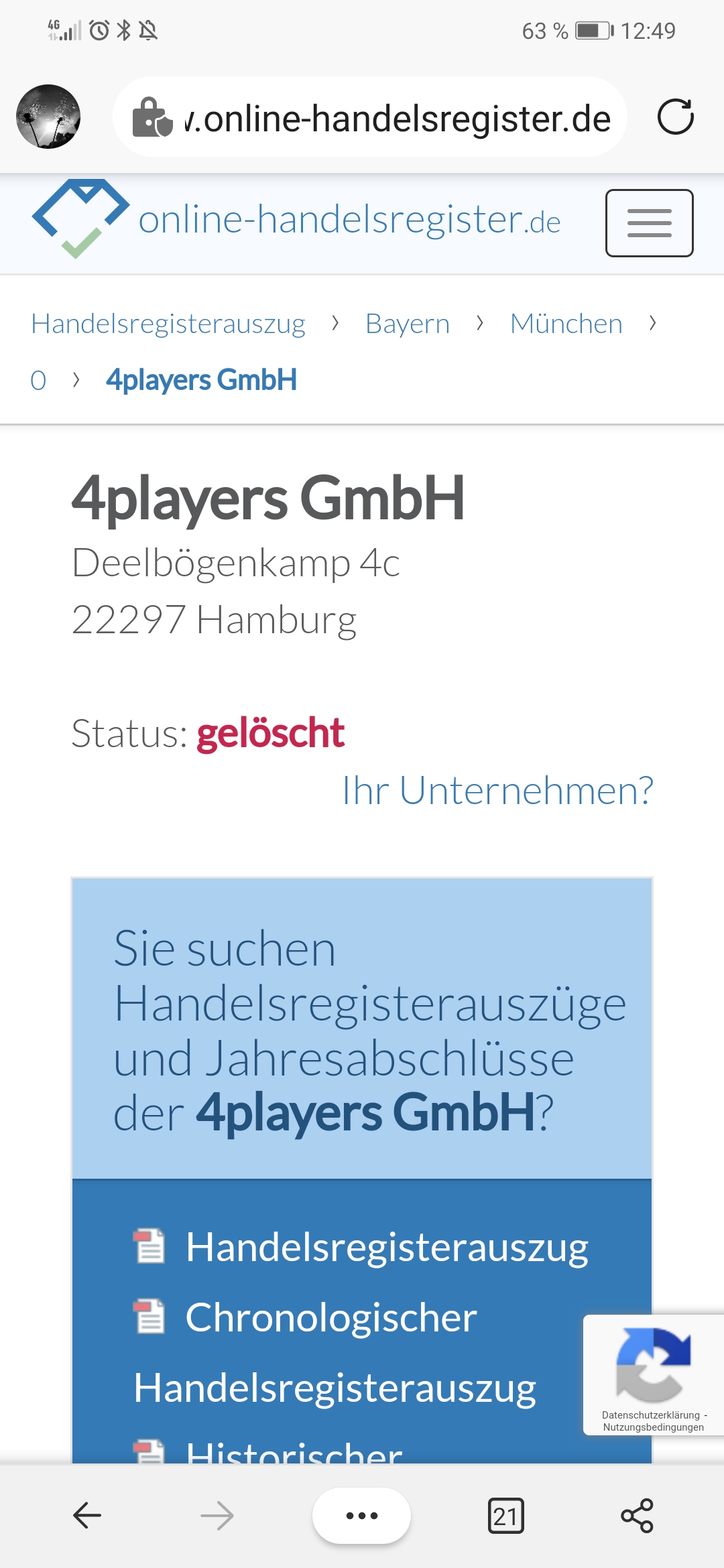Open the Handelsregisterauszug breadcrumb link
Screen dimensions: 724x1568
168,324
